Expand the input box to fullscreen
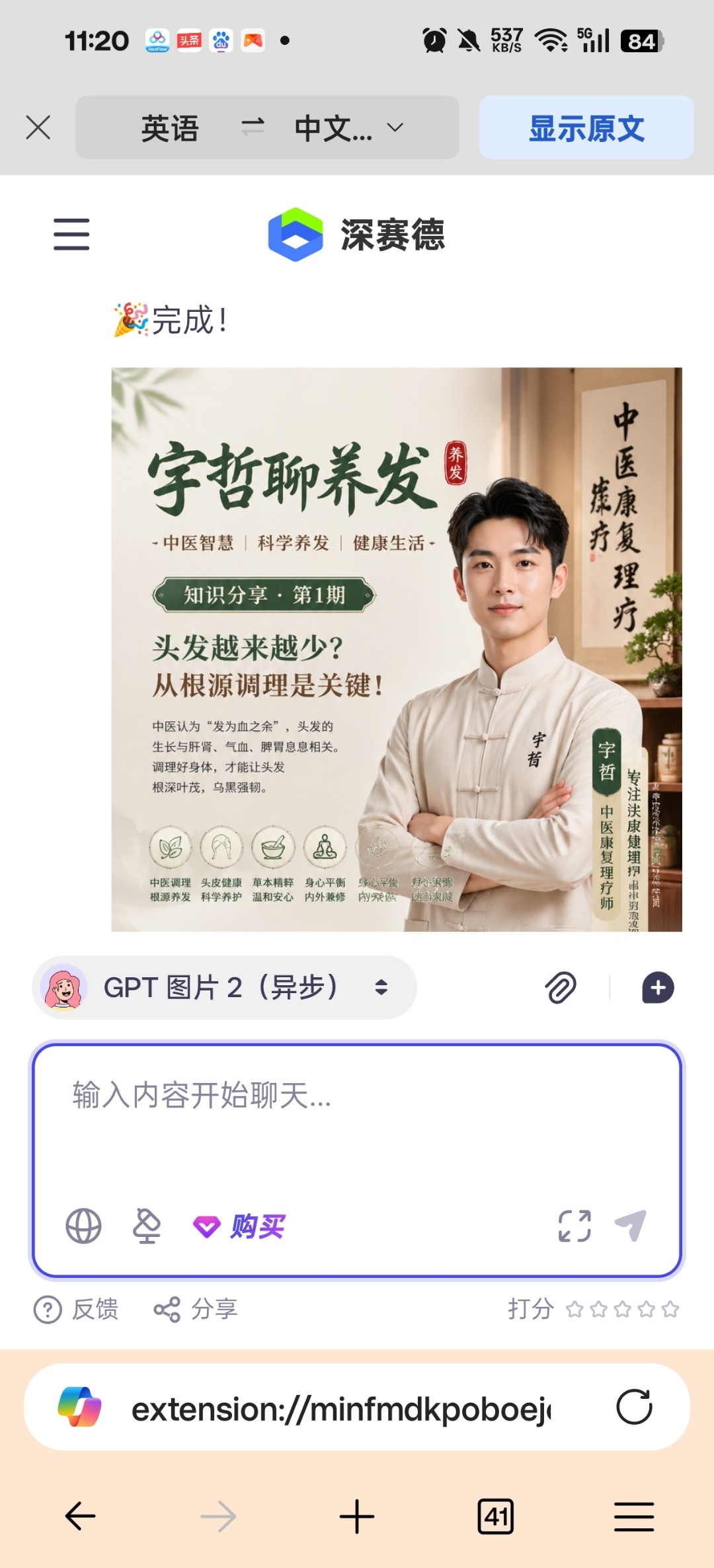This screenshot has width=714, height=1568. tap(575, 1226)
